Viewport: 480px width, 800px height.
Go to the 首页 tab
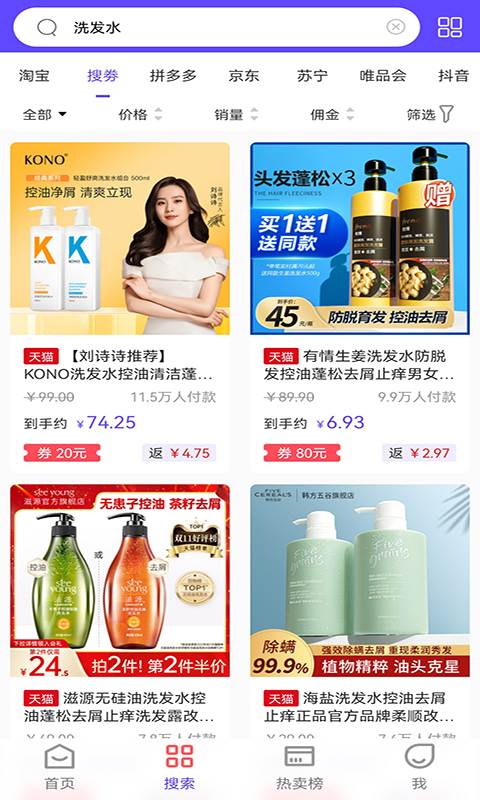(x=60, y=767)
